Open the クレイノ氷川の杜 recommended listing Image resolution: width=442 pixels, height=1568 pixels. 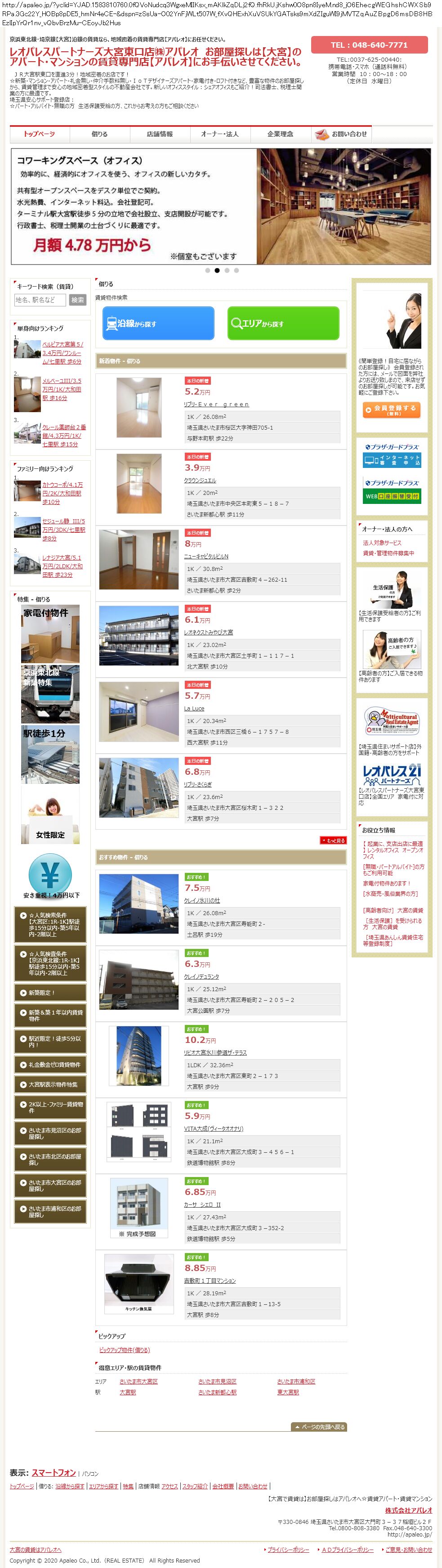pos(202,900)
